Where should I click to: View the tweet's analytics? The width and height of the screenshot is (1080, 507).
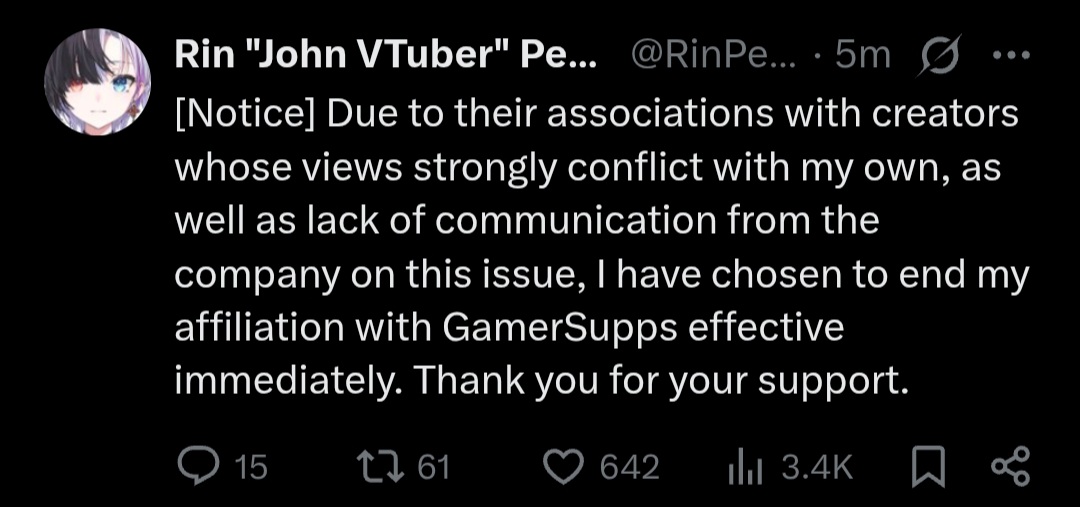click(x=739, y=466)
